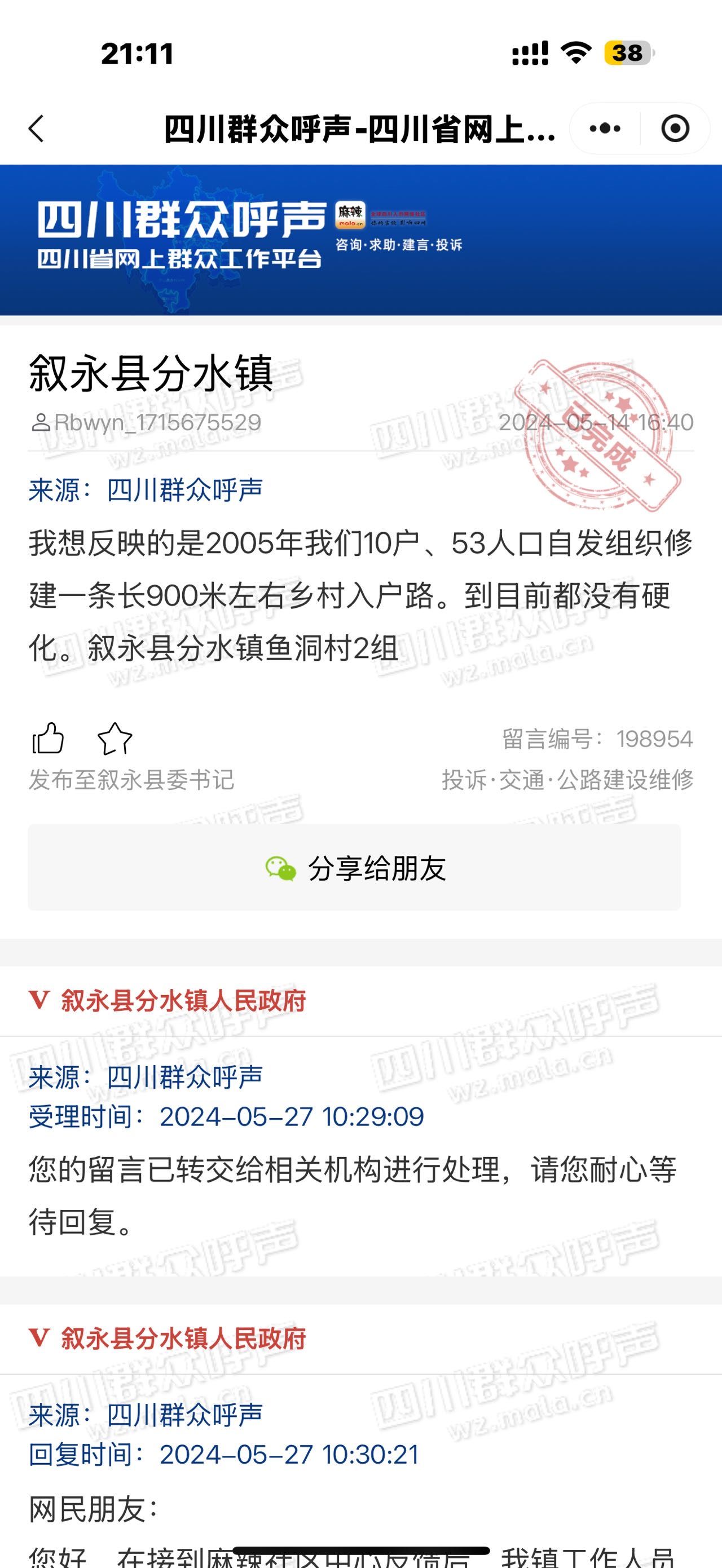The height and width of the screenshot is (1568, 722).
Task: Like this message with thumbs-up icon
Action: [47, 739]
